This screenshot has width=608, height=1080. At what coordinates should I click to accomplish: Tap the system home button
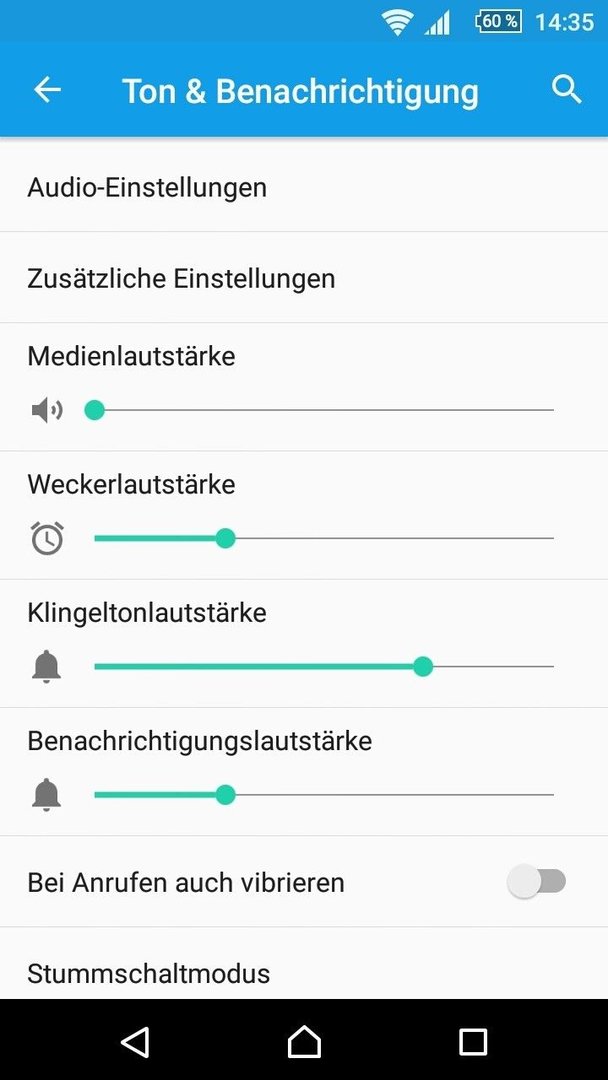tap(304, 1041)
